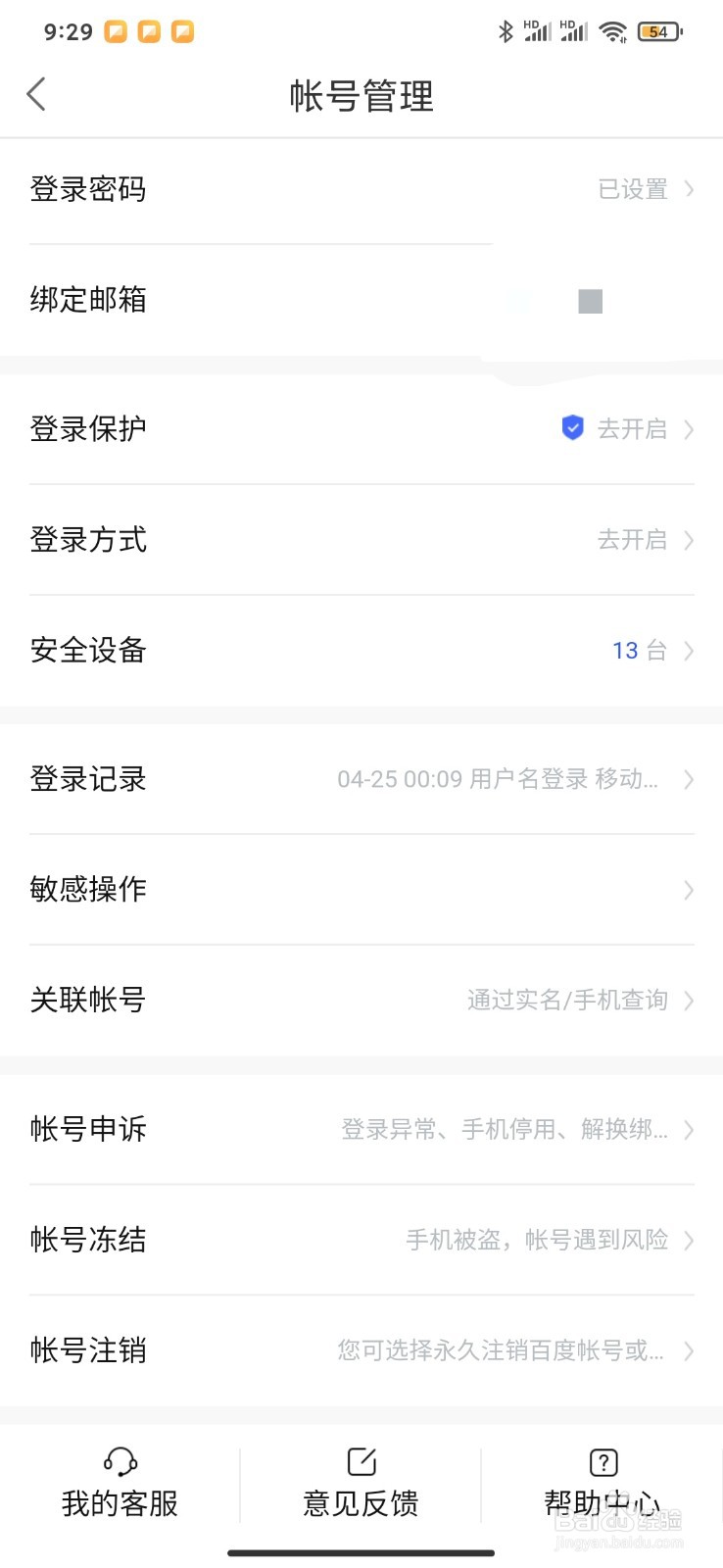Viewport: 723px width, 1568px height.
Task: Open 帮助中心 help center
Action: (x=602, y=1484)
